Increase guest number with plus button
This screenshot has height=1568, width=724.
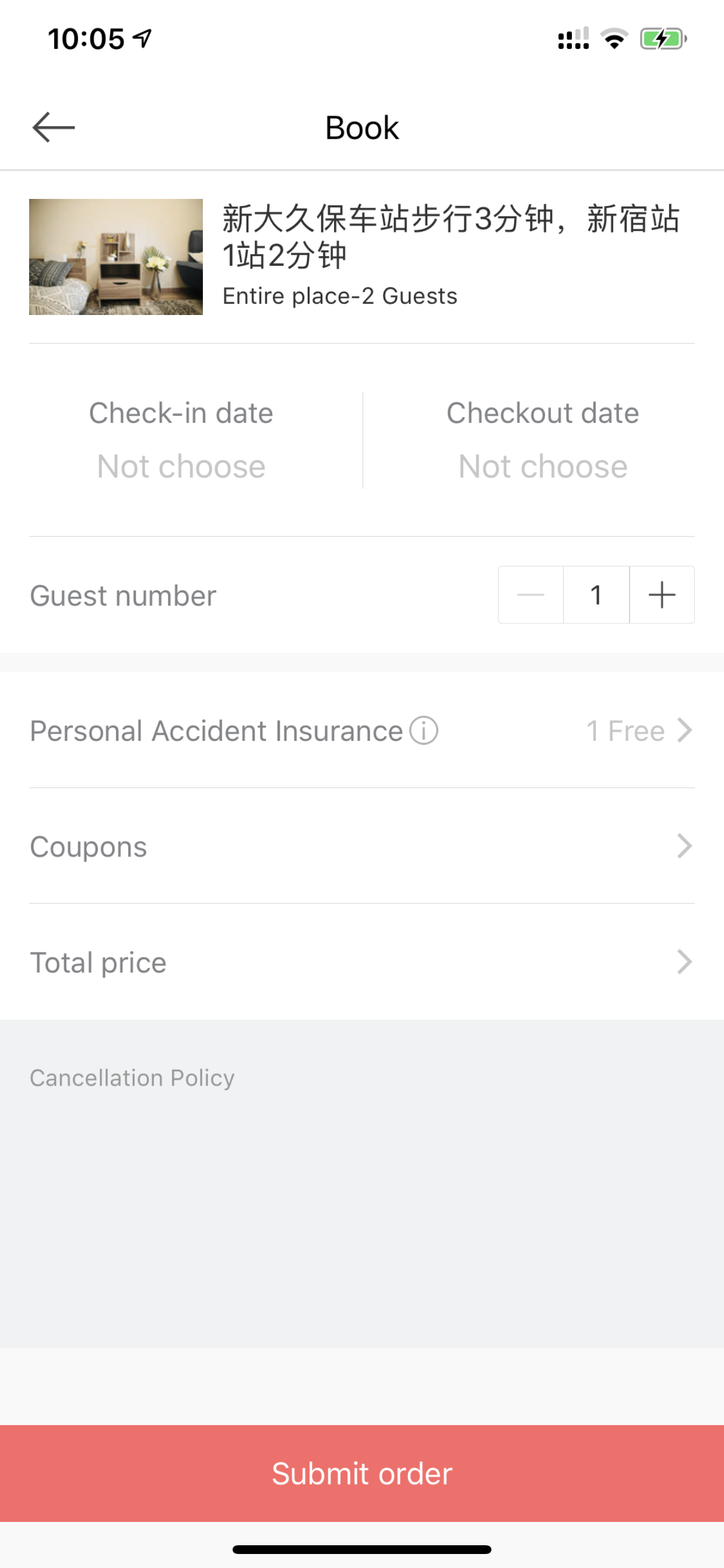[x=662, y=594]
